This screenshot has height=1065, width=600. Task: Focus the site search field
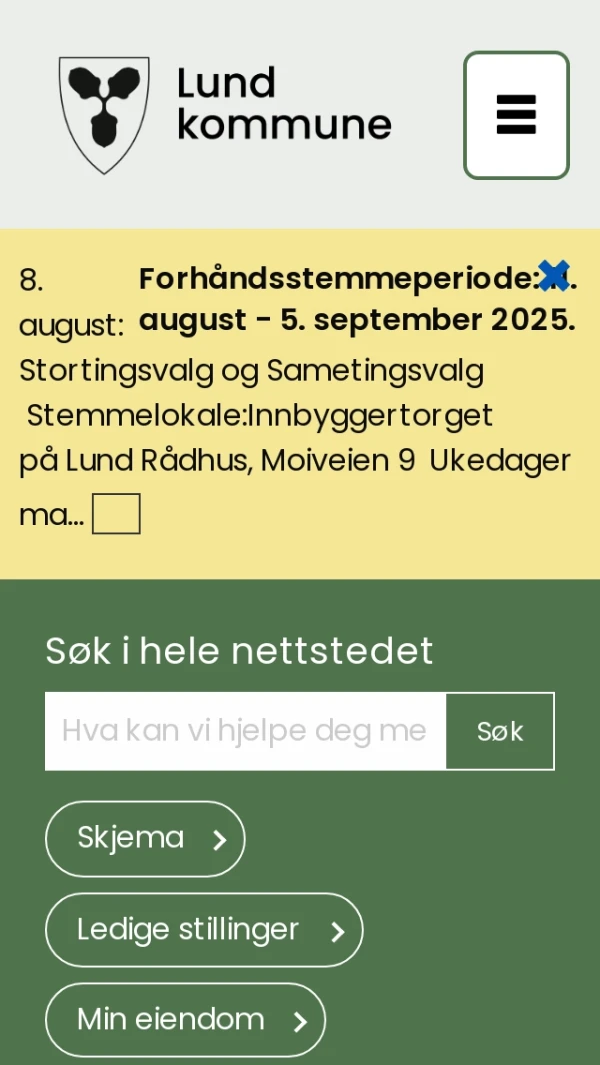(245, 731)
